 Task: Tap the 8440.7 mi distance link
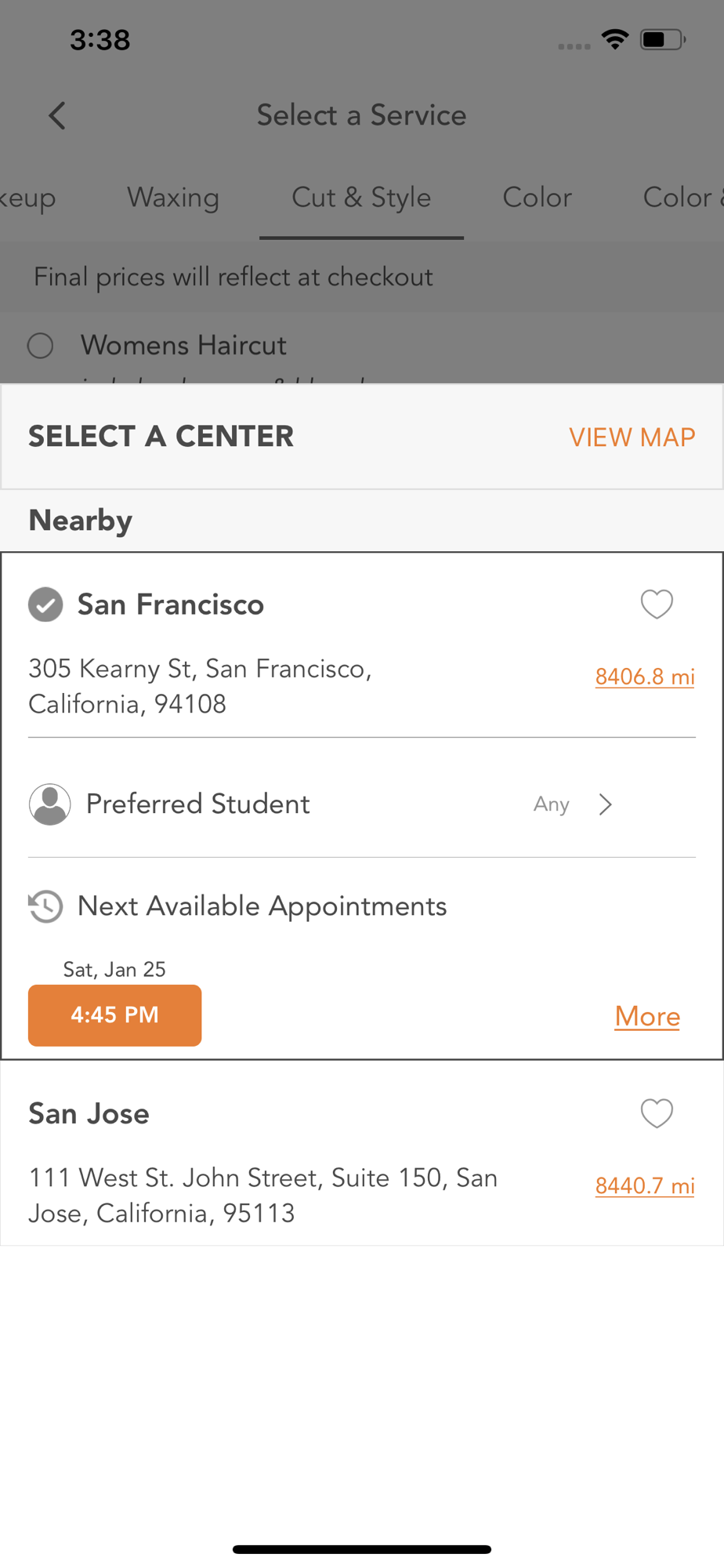click(645, 1185)
